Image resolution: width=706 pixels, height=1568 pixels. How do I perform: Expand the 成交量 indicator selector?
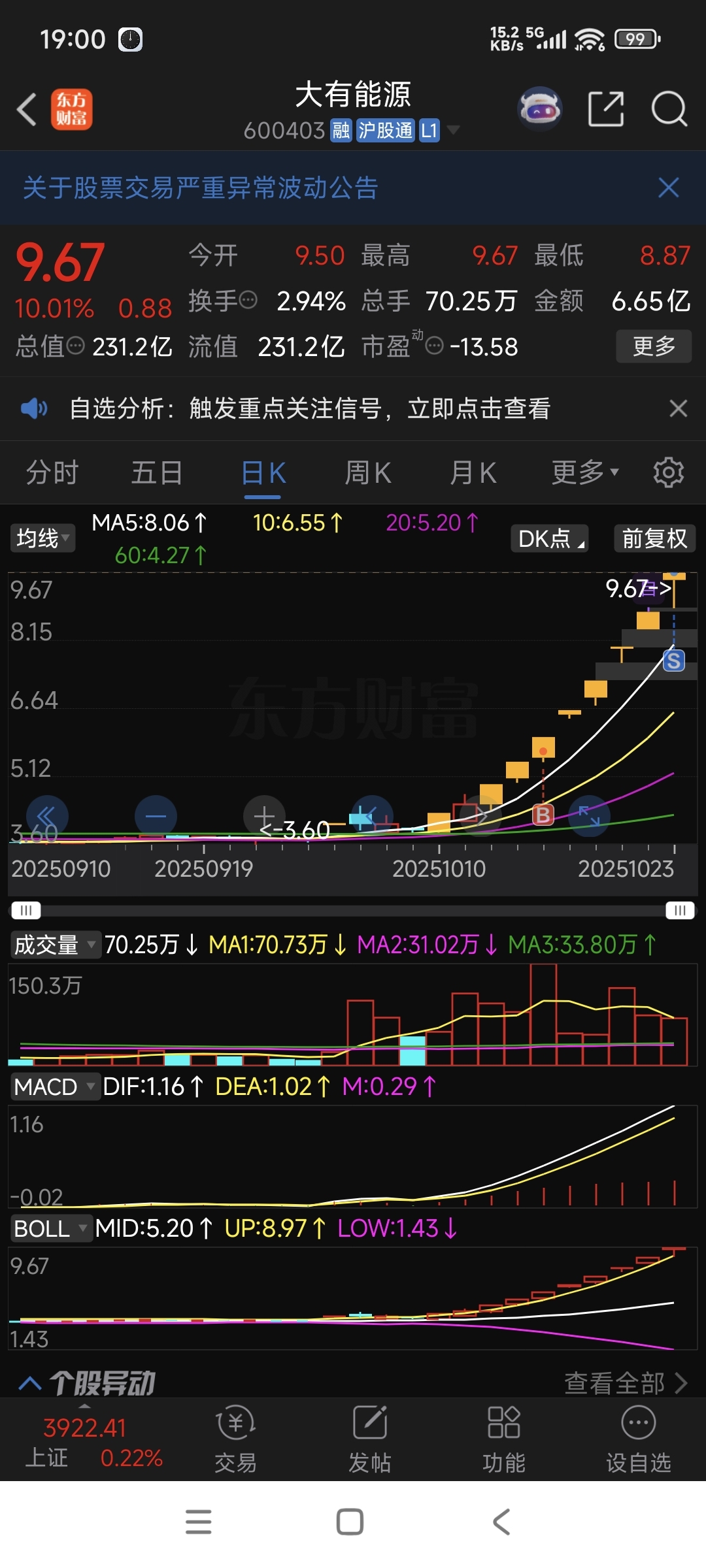pyautogui.click(x=55, y=945)
